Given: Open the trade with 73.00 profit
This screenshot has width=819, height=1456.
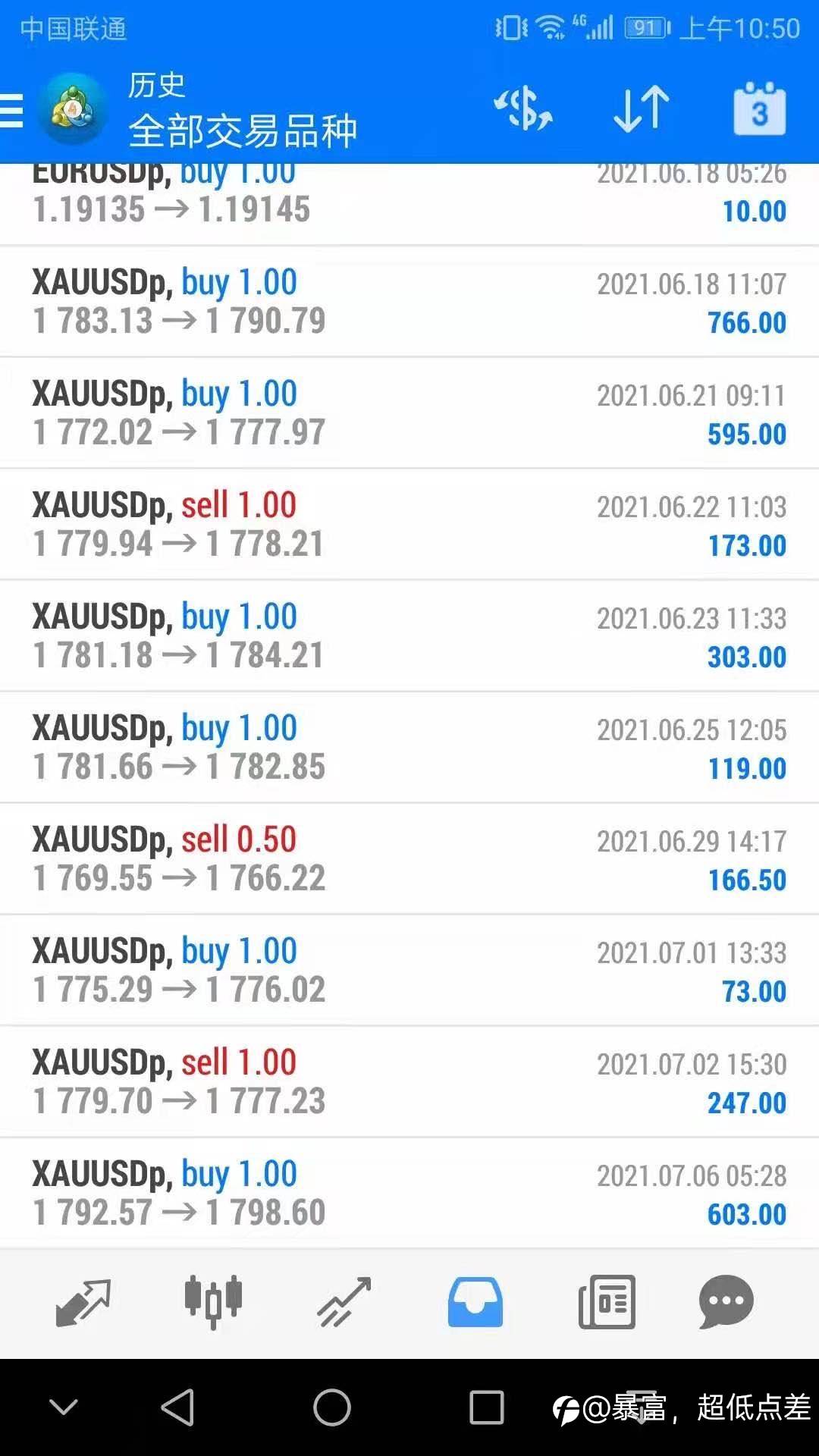Looking at the screenshot, I should coord(409,971).
